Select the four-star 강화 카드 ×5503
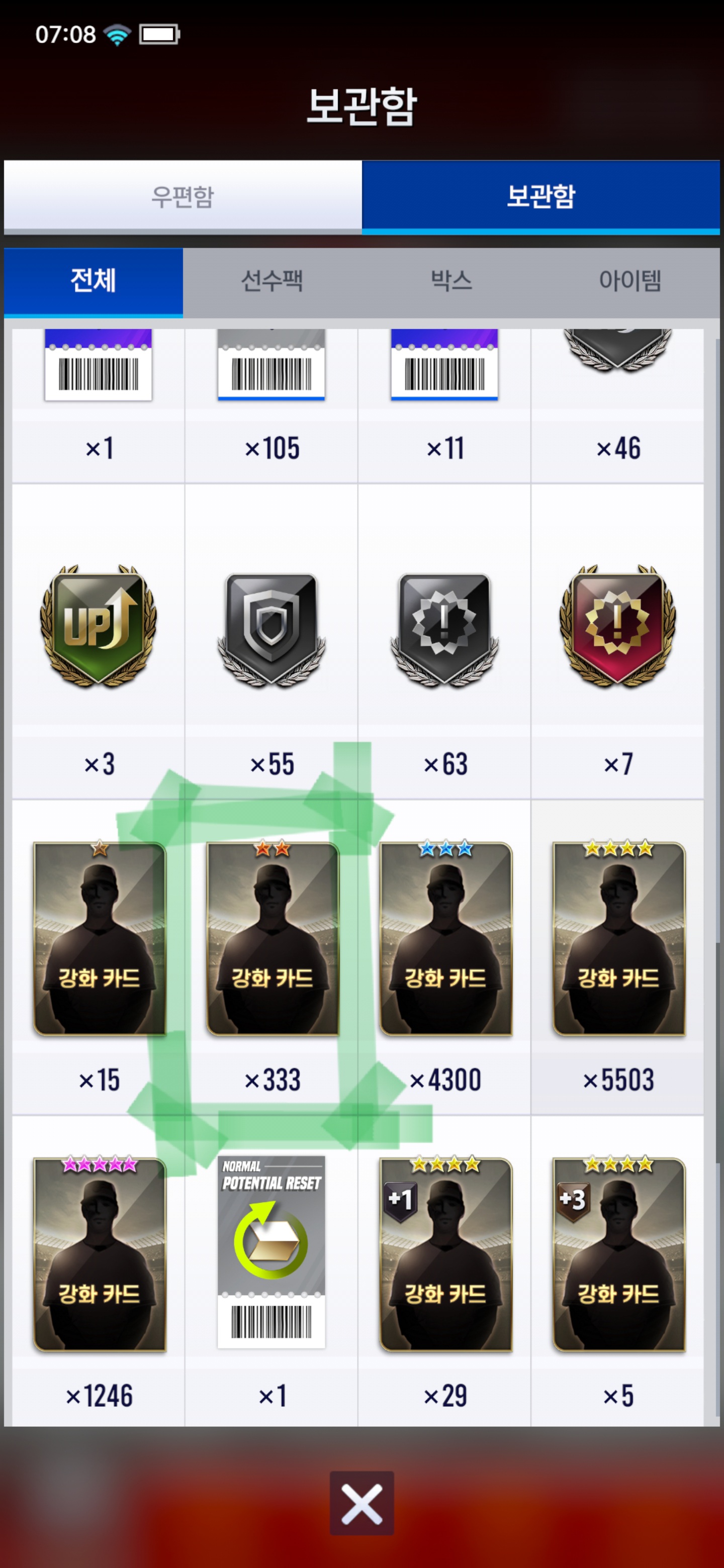Viewport: 724px width, 1568px height. [x=617, y=957]
